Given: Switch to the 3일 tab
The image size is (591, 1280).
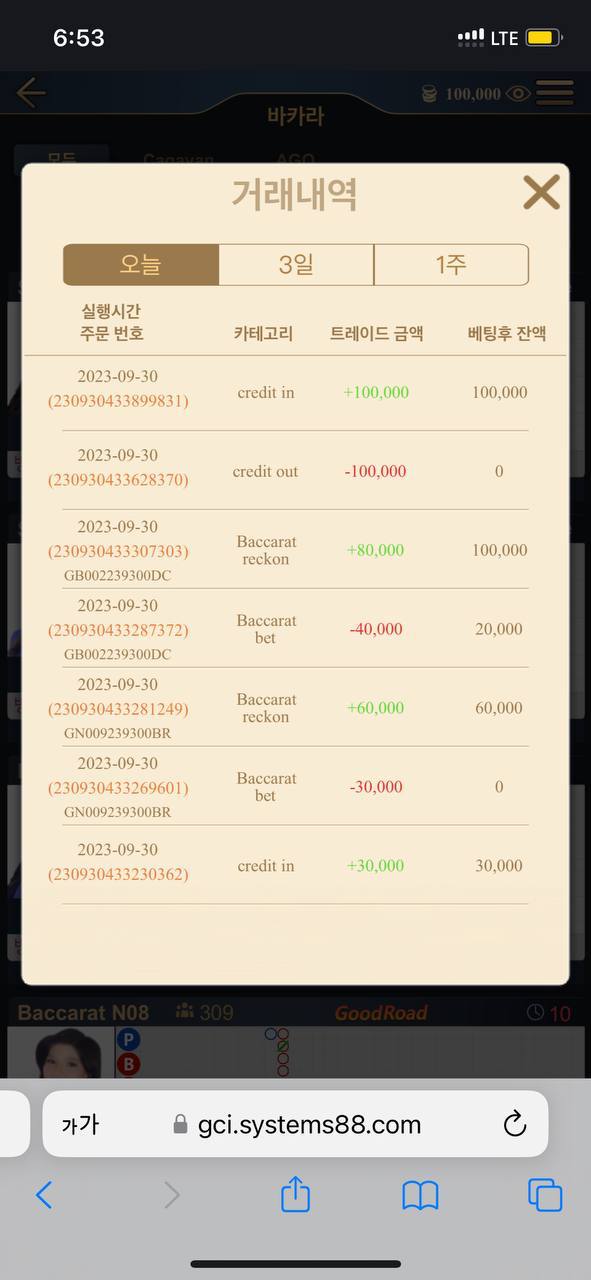Looking at the screenshot, I should [296, 265].
